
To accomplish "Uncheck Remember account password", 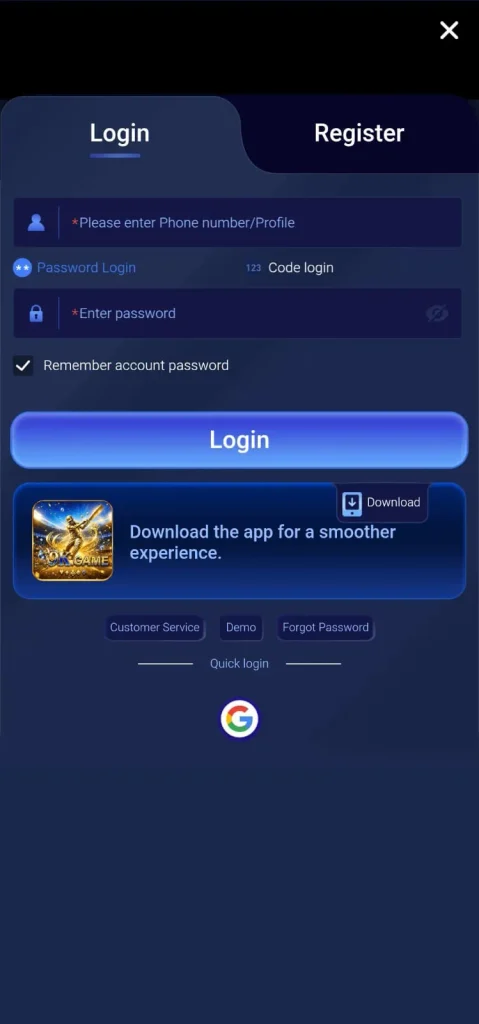I will (24, 366).
